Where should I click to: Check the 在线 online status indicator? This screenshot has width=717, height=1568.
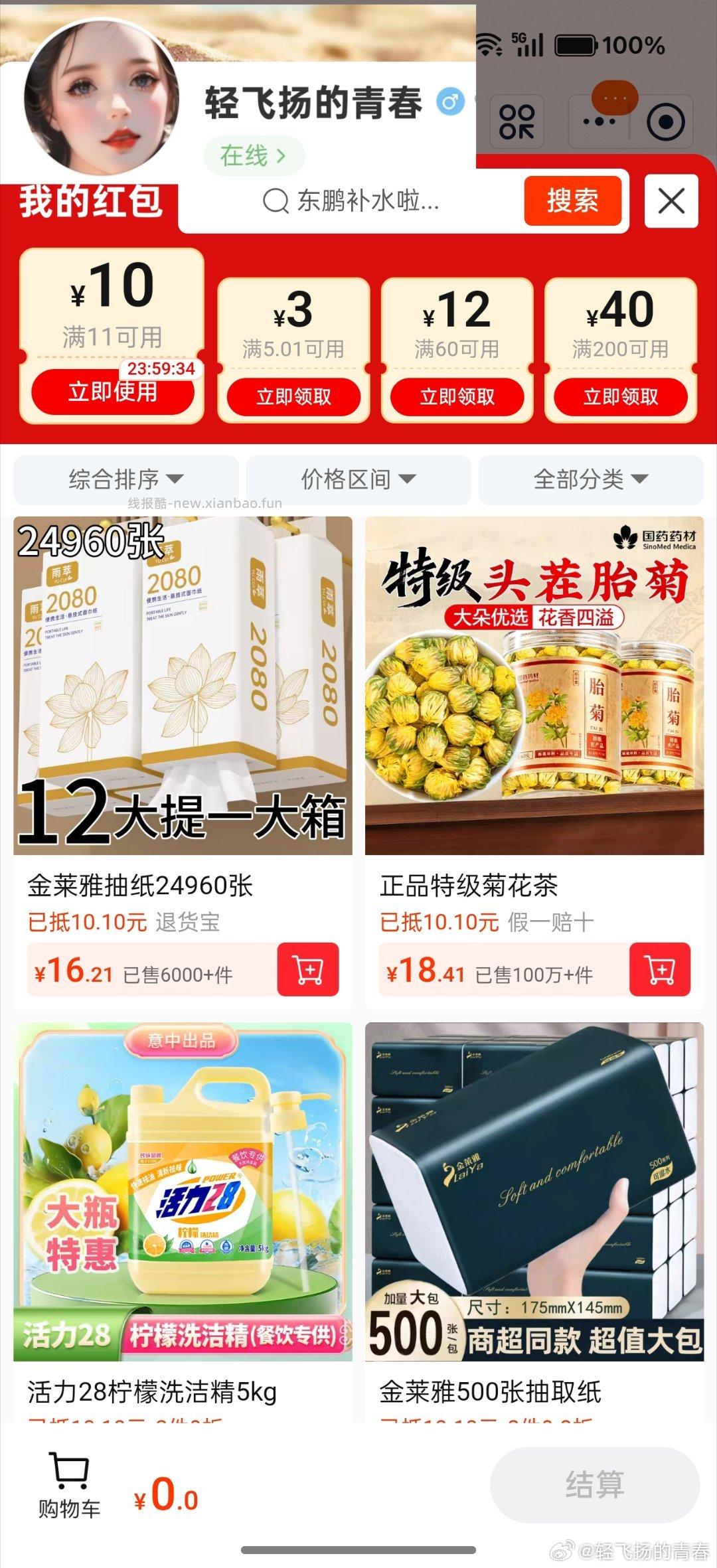(x=254, y=154)
